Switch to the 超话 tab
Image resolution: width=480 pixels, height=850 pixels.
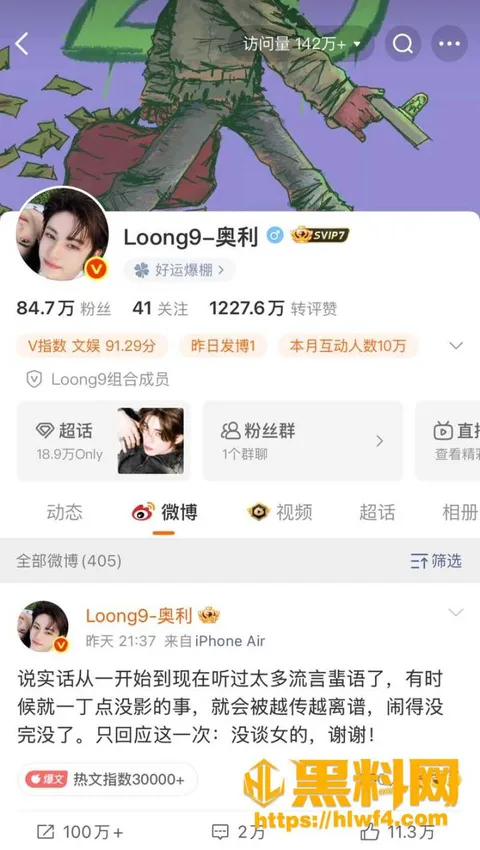click(x=377, y=512)
